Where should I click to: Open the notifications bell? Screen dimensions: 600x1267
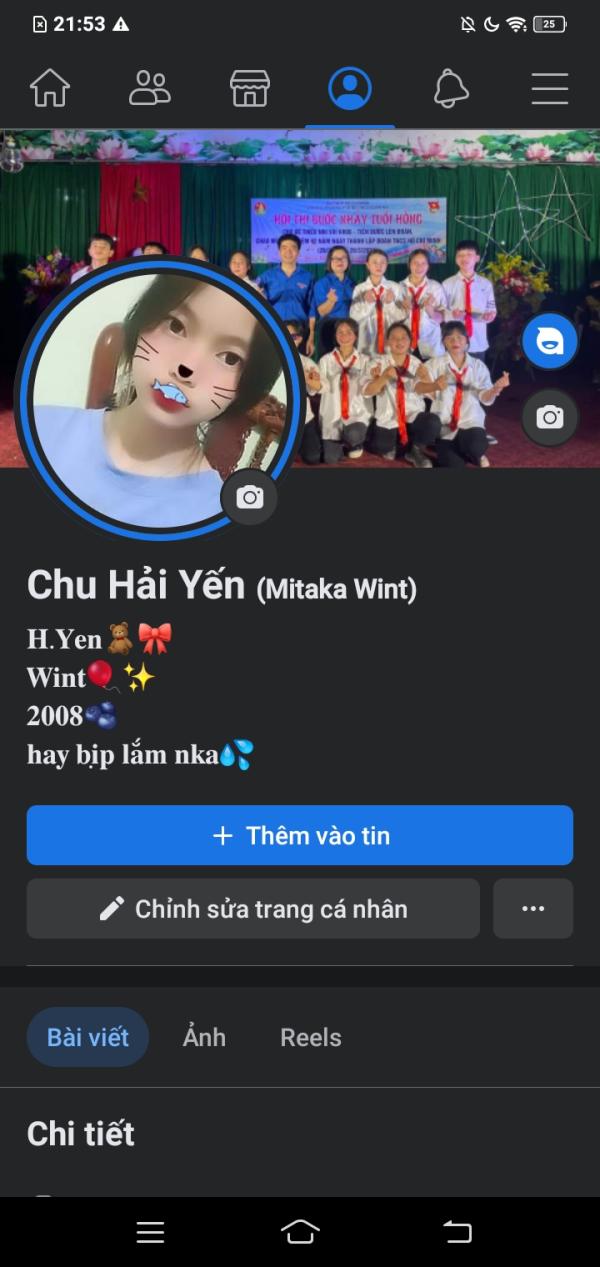click(451, 89)
